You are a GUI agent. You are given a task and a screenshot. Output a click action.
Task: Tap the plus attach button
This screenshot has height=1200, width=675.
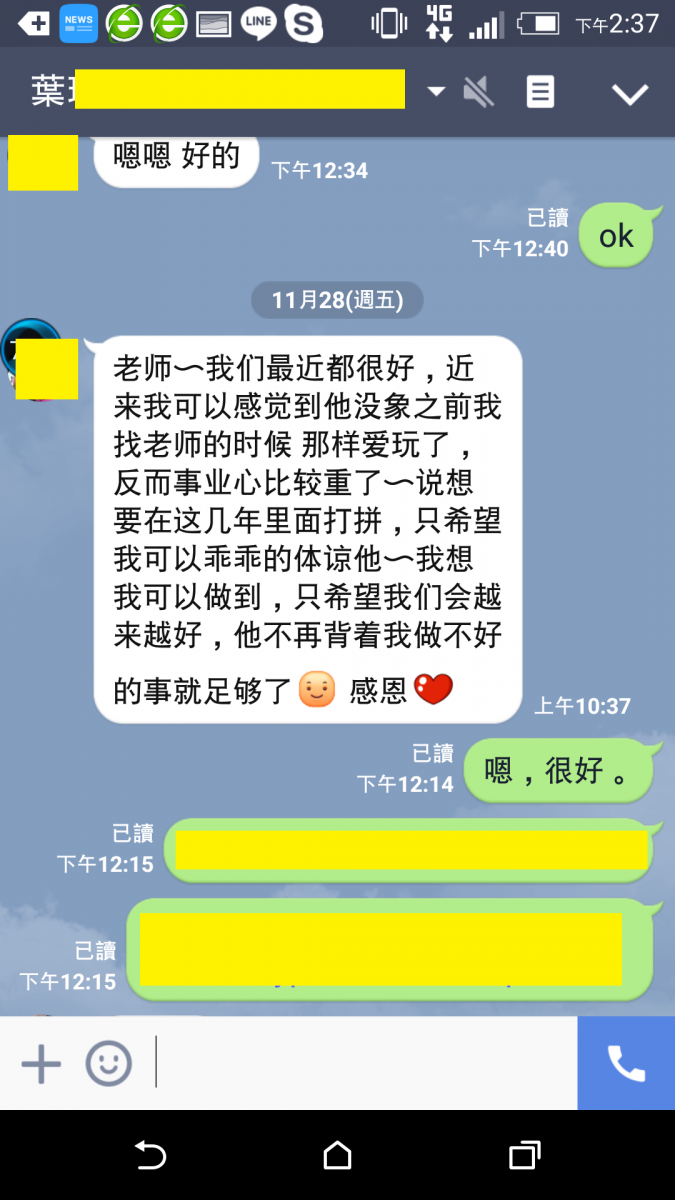point(41,1064)
